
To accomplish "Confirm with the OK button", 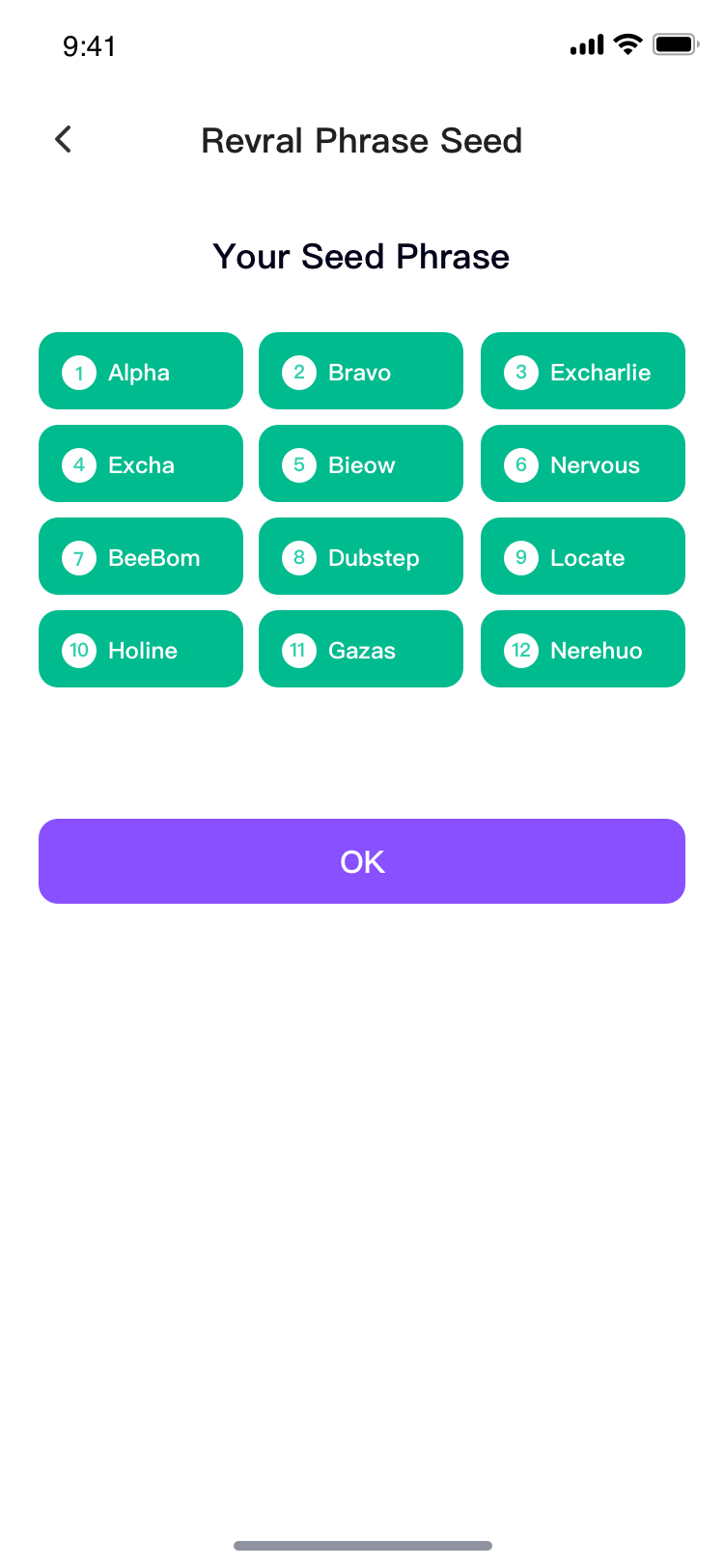I will point(362,861).
